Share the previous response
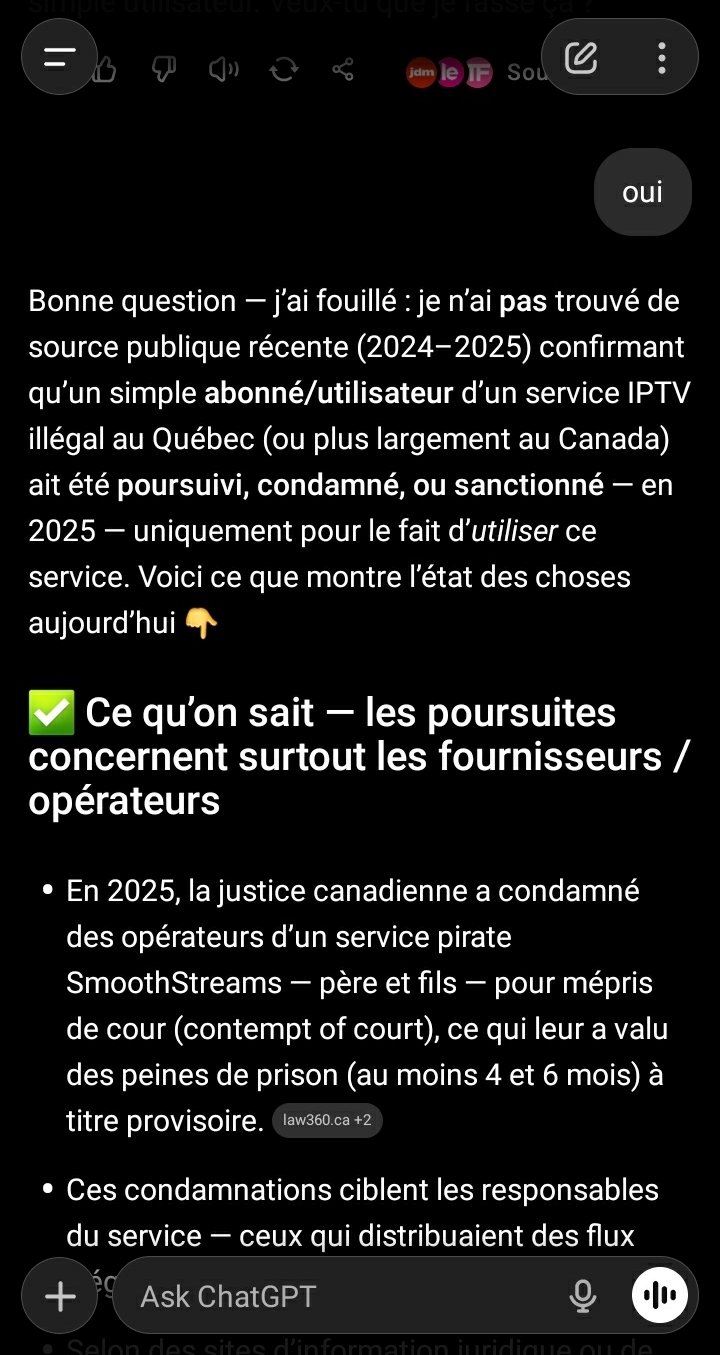720x1355 pixels. pyautogui.click(x=343, y=70)
